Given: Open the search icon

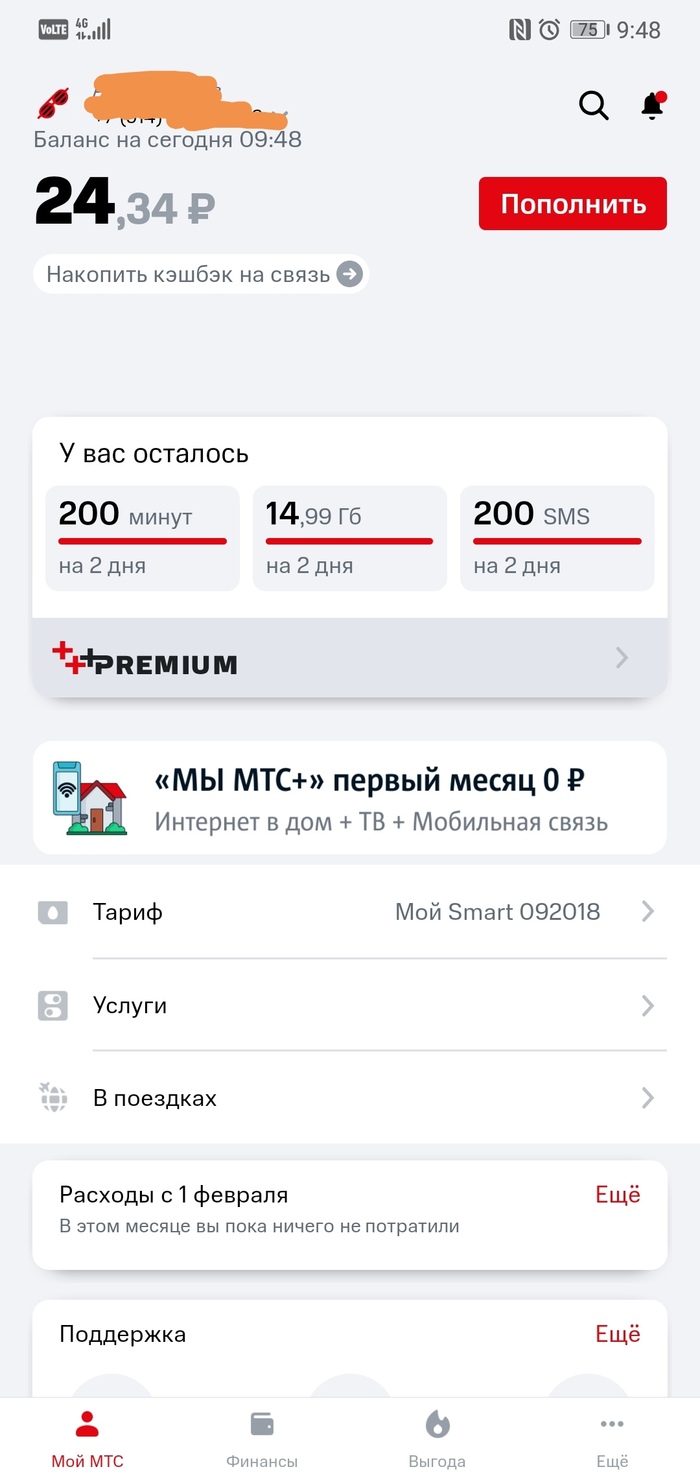Looking at the screenshot, I should click(x=593, y=105).
